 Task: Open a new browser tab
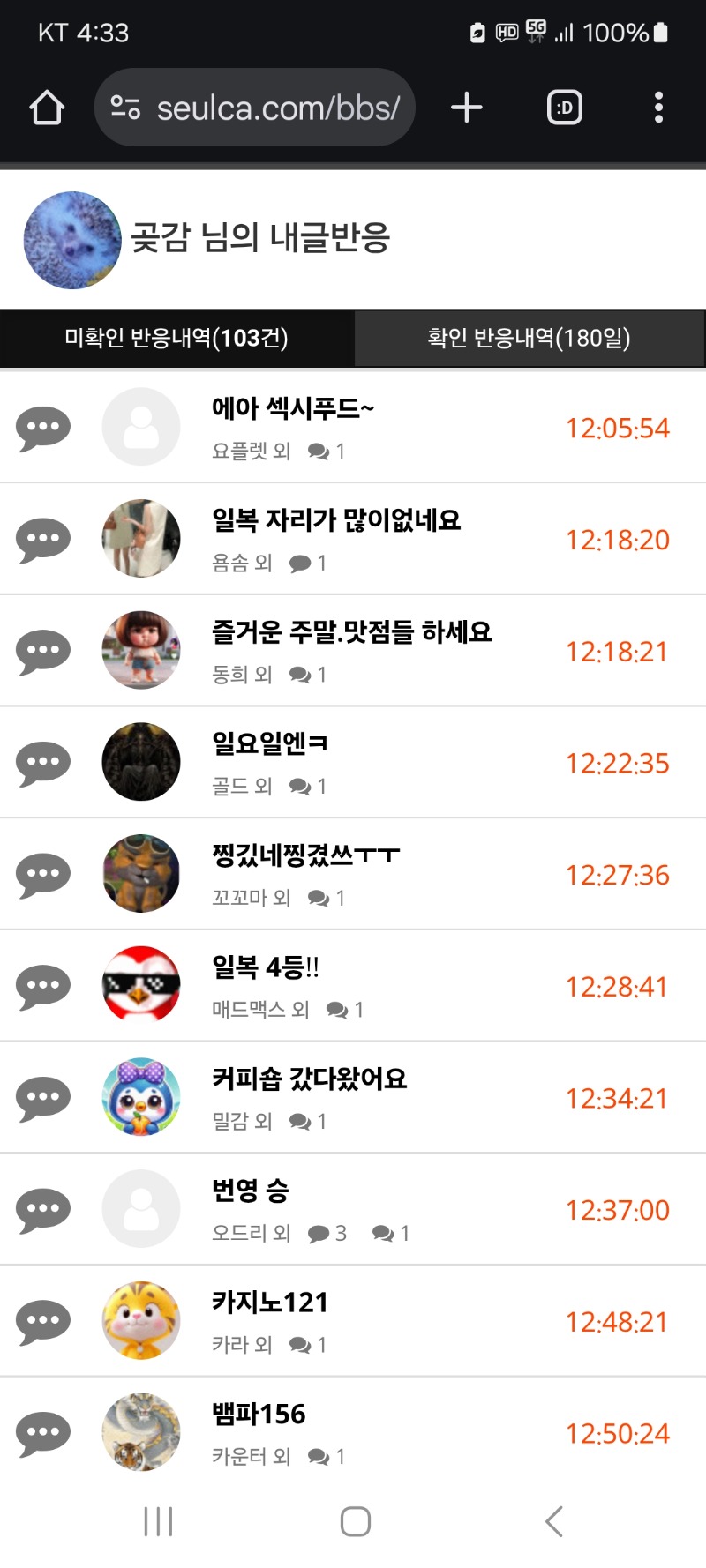pyautogui.click(x=466, y=108)
